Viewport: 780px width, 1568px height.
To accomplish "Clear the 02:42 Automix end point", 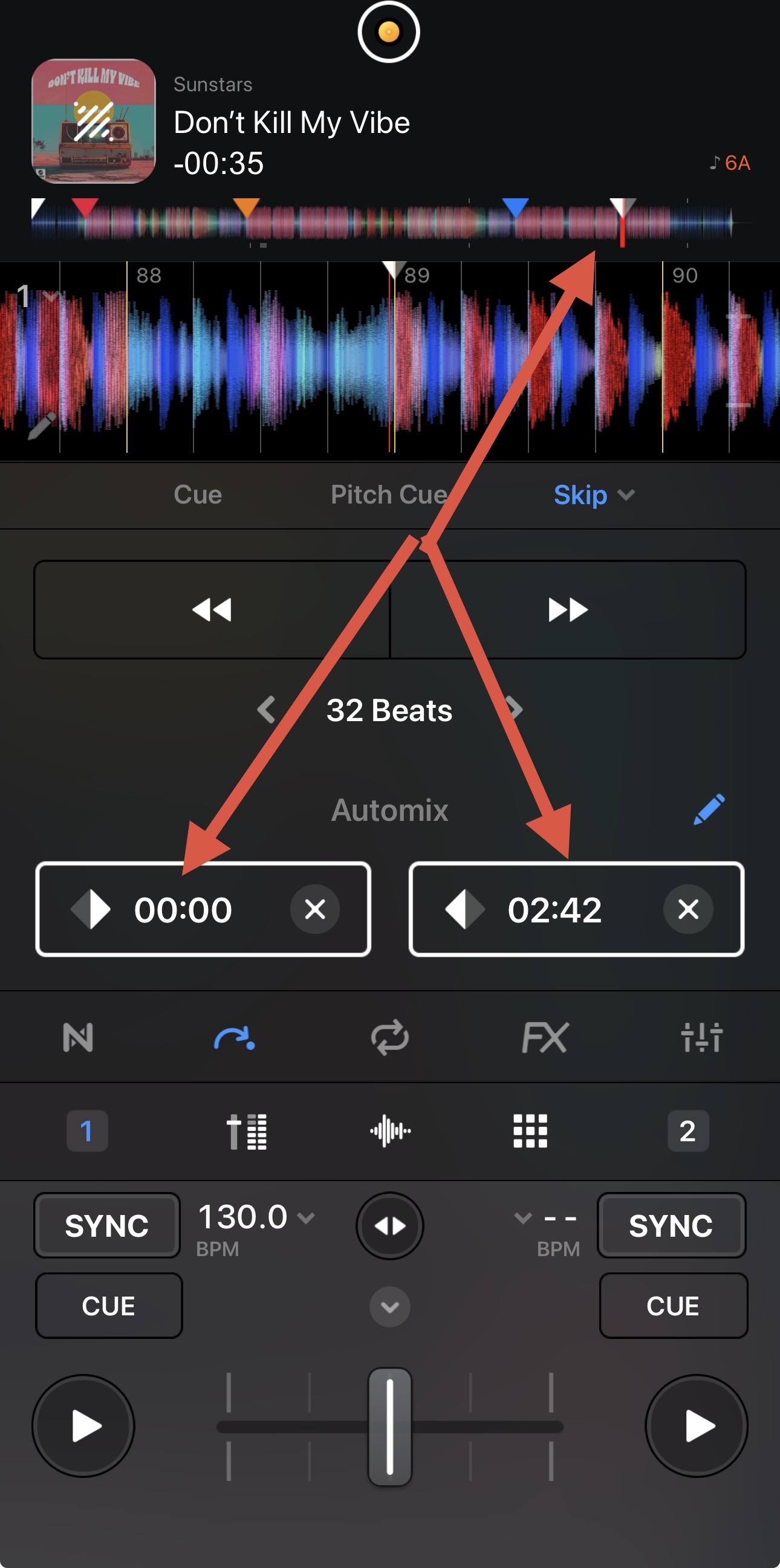I will [x=688, y=909].
